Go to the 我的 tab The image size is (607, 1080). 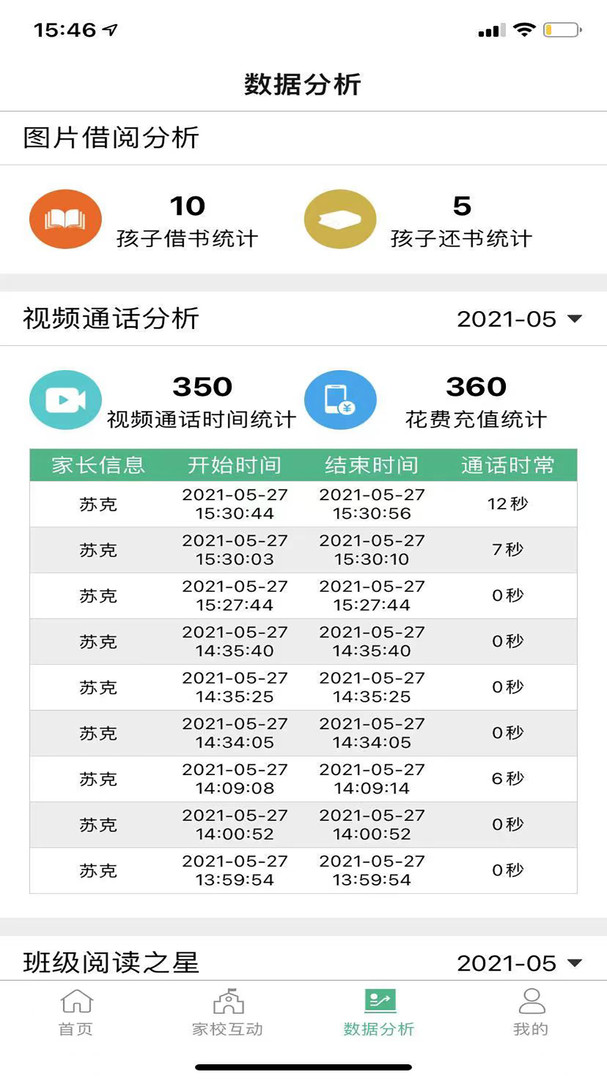point(531,1012)
